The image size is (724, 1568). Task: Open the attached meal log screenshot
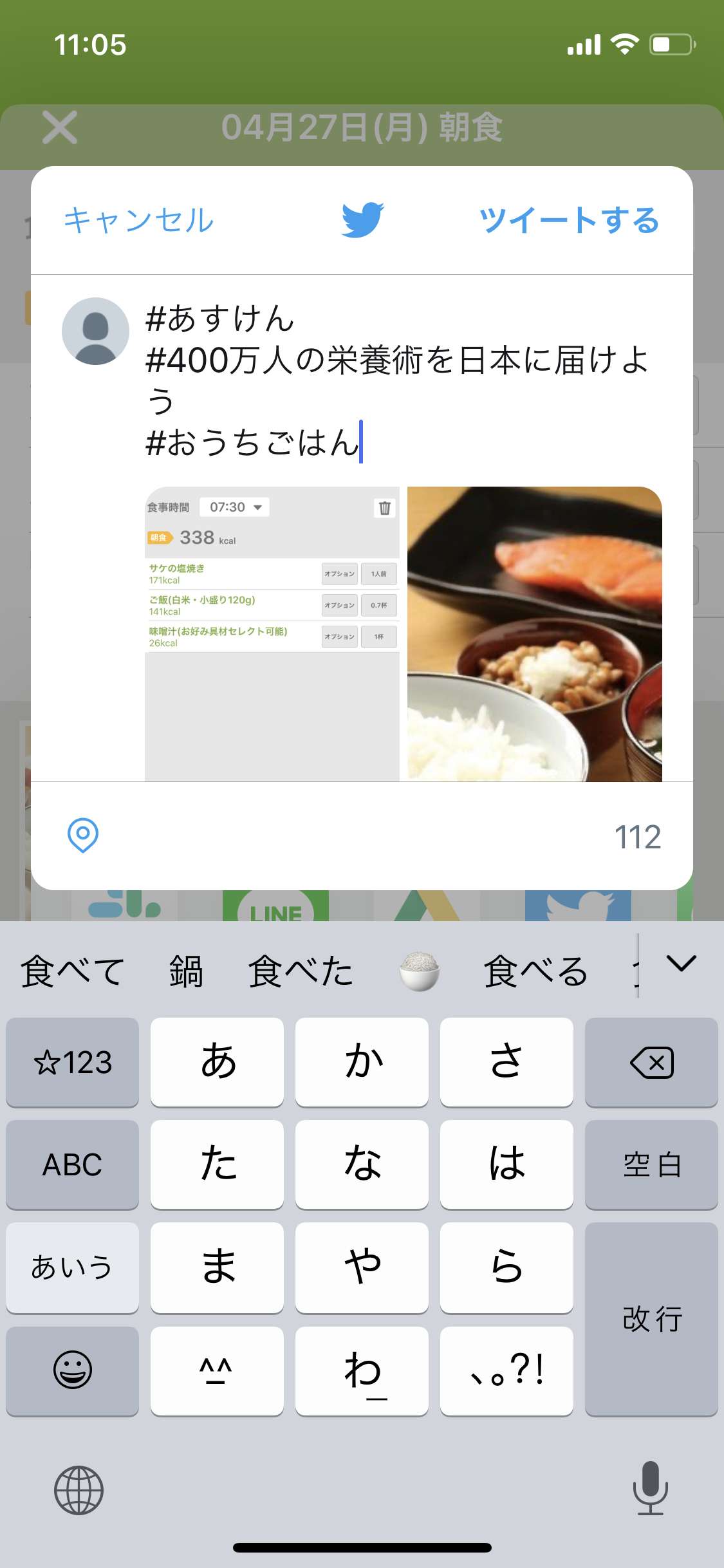pos(272,634)
